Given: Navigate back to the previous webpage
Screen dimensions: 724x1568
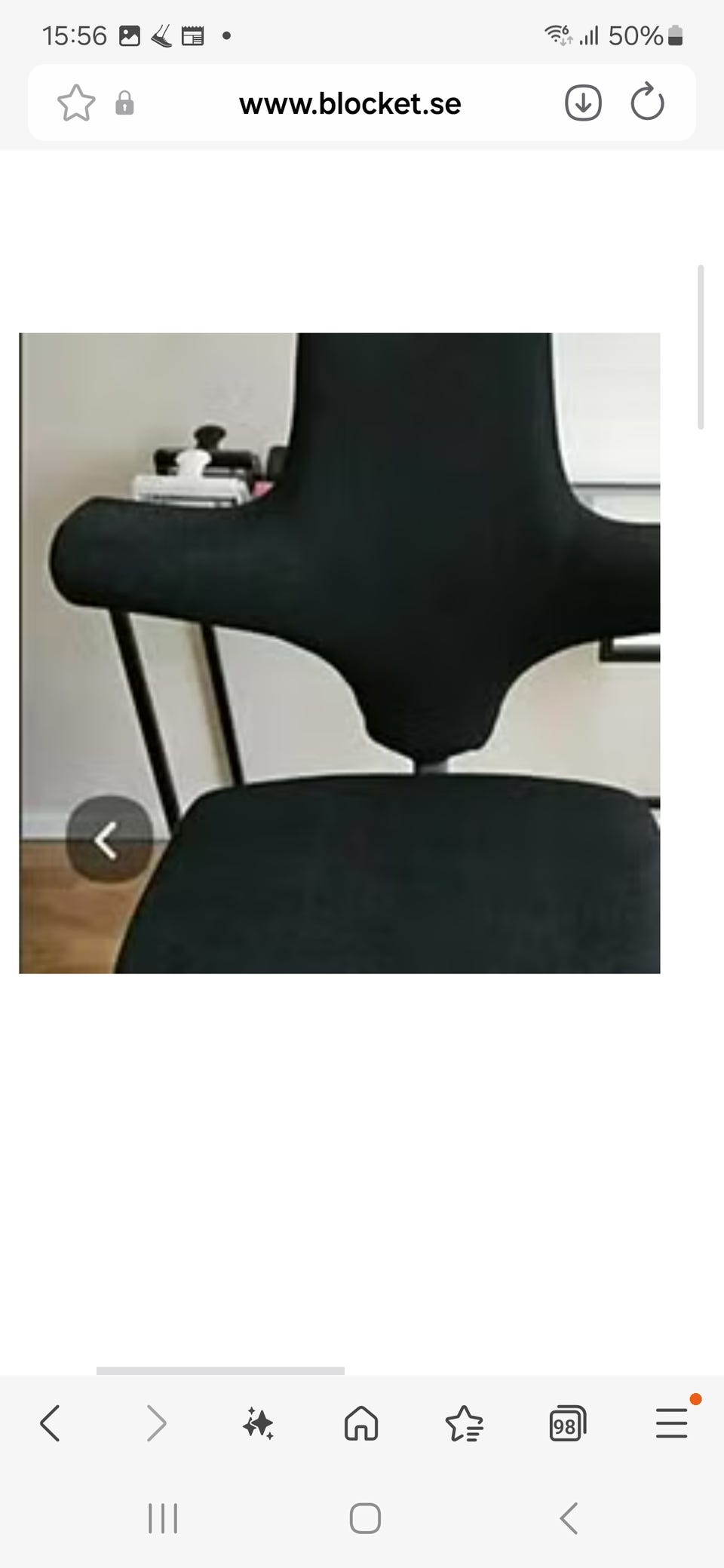Looking at the screenshot, I should pos(50,1423).
